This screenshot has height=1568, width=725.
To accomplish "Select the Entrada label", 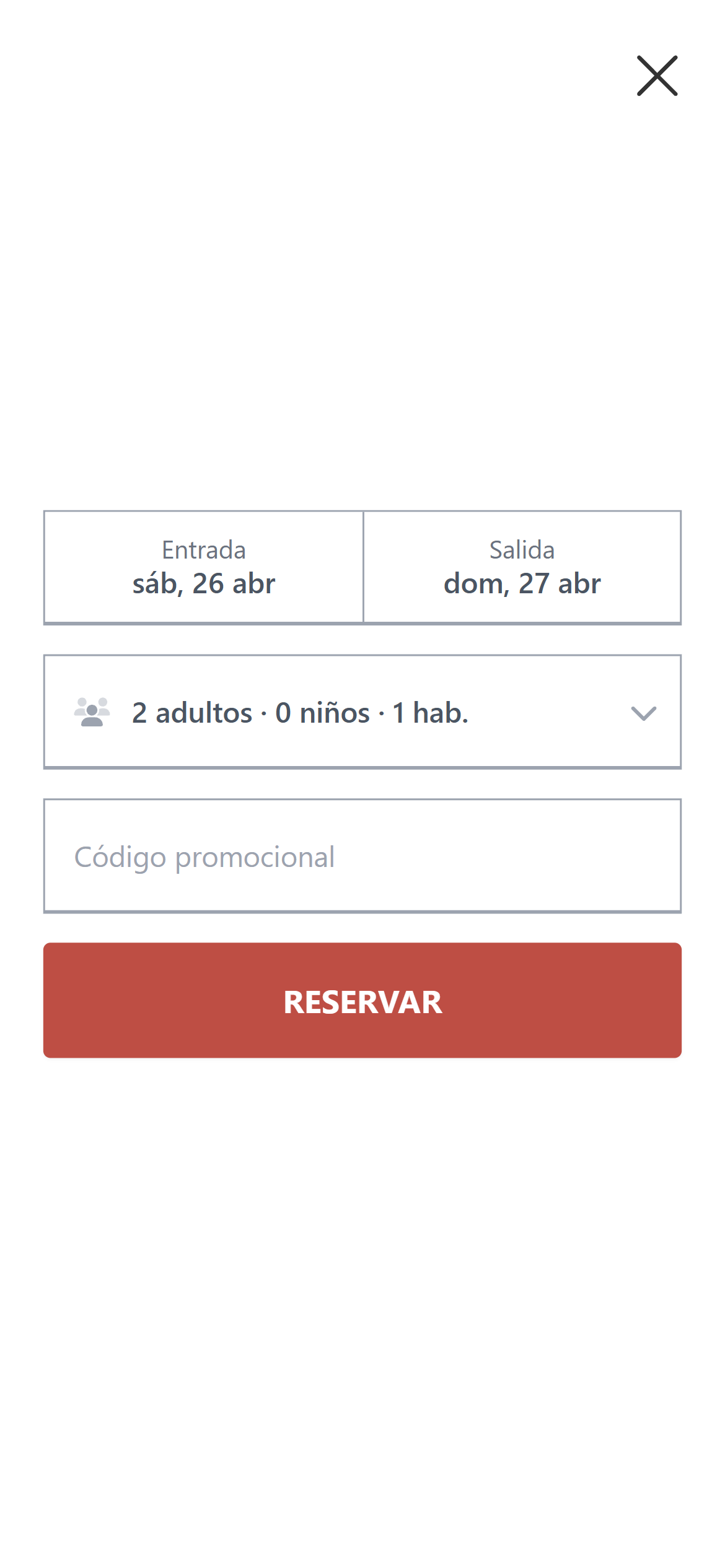I will [x=204, y=549].
